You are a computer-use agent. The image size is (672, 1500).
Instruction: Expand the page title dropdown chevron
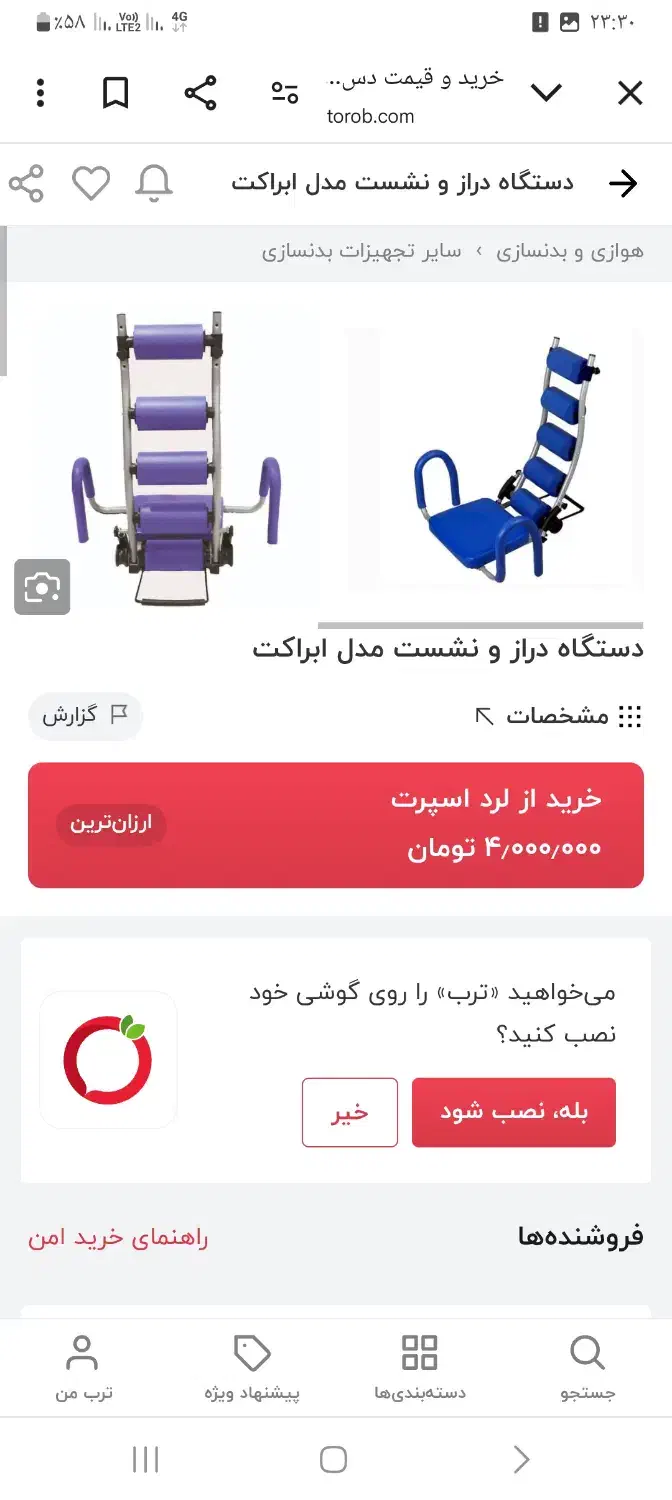(x=546, y=94)
